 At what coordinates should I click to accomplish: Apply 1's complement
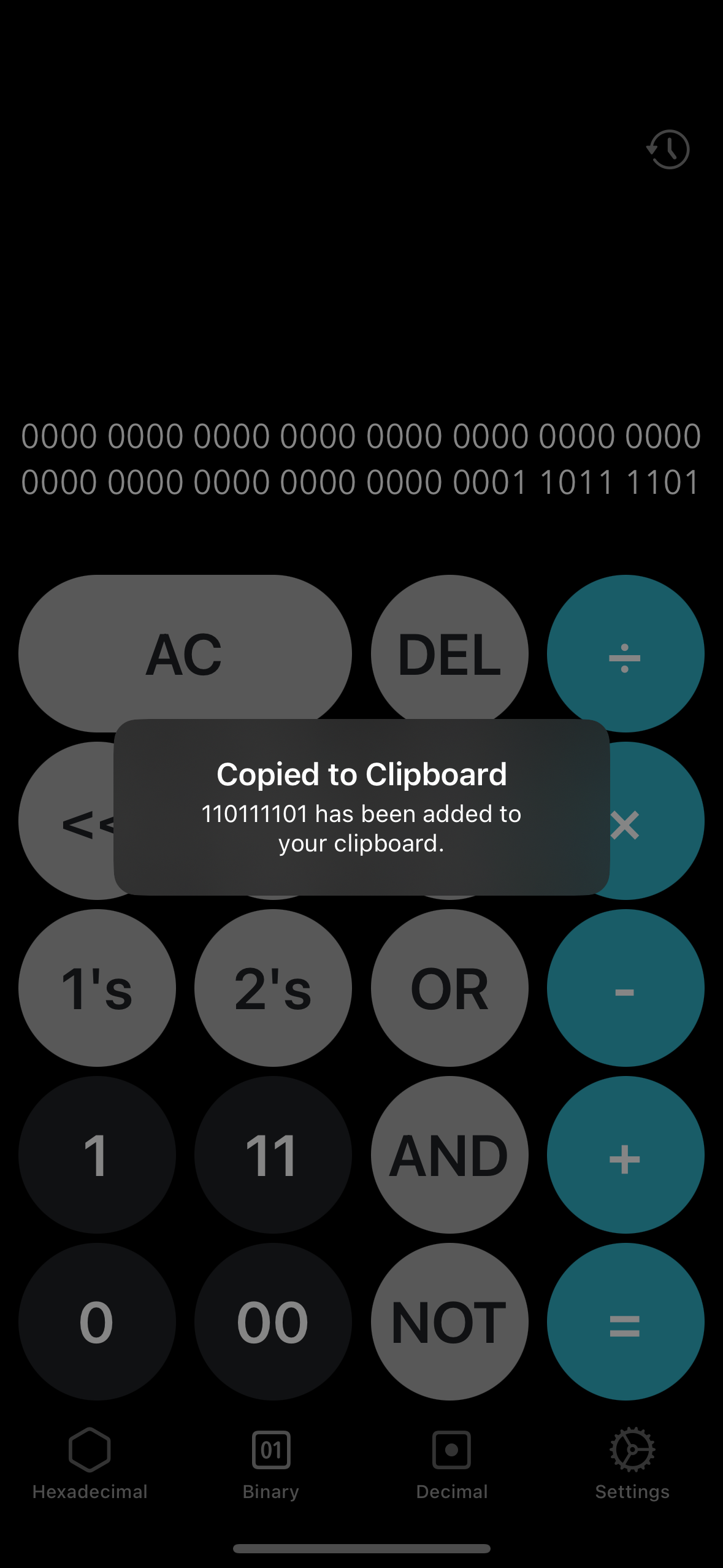[x=97, y=988]
